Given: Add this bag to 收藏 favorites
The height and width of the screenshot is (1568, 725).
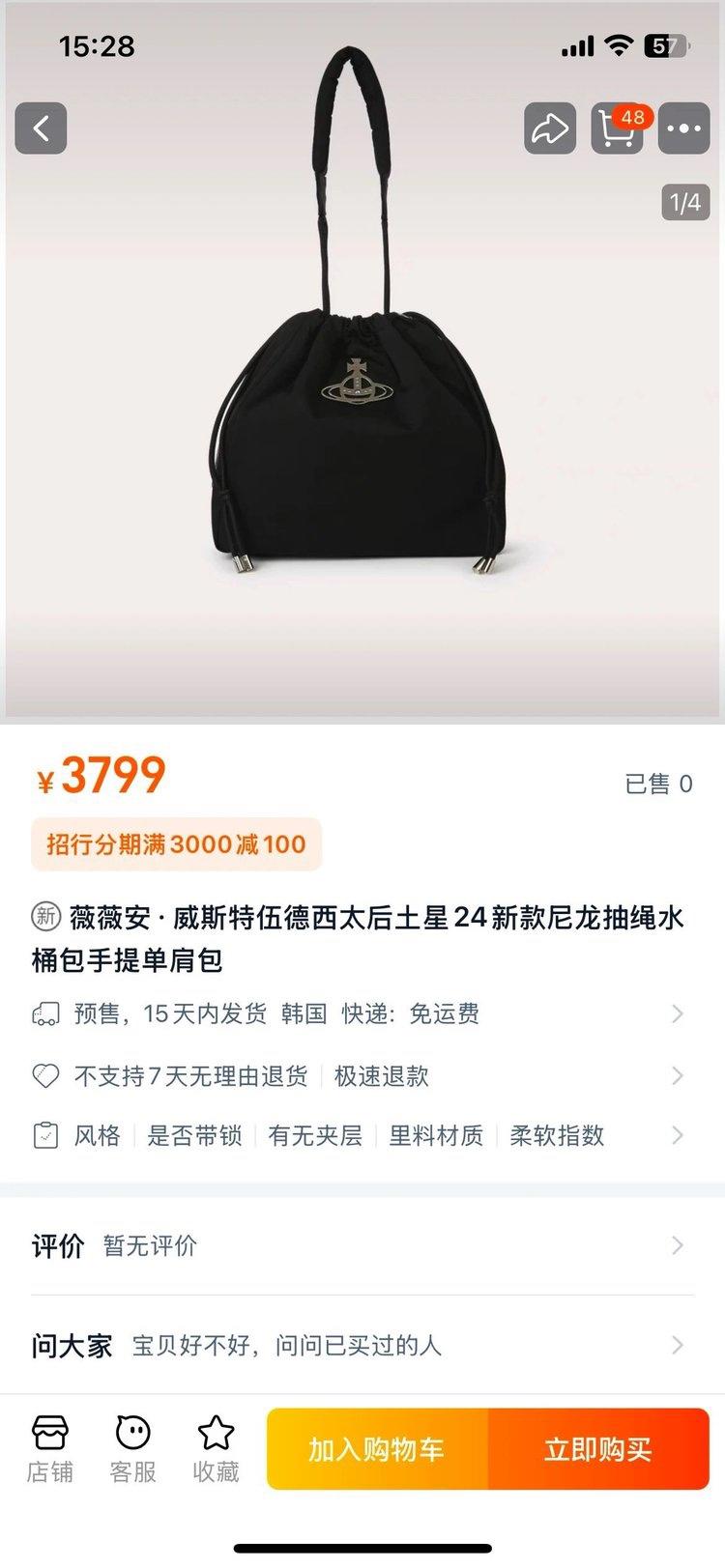Looking at the screenshot, I should pos(216,1448).
